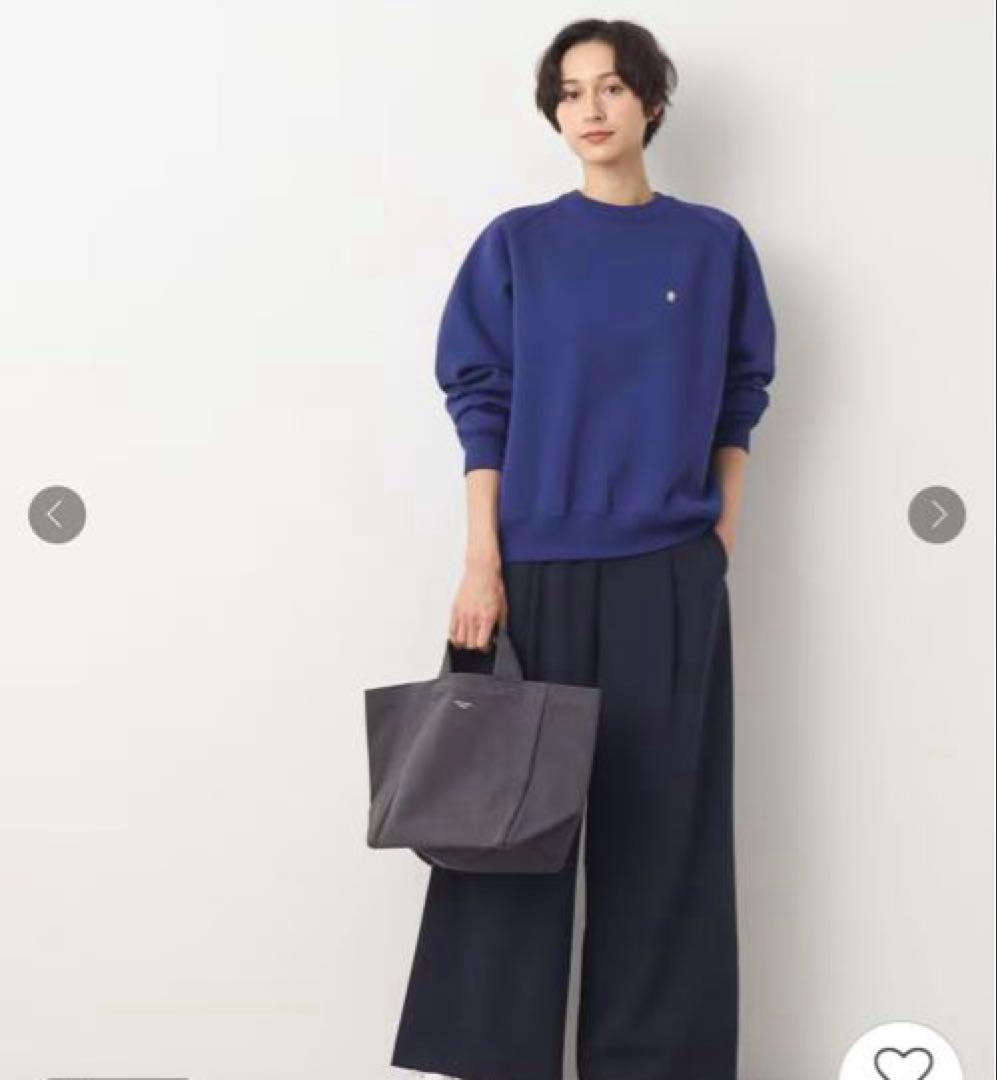Add this item to favorites with the heart
The height and width of the screenshot is (1080, 997).
tap(903, 1060)
